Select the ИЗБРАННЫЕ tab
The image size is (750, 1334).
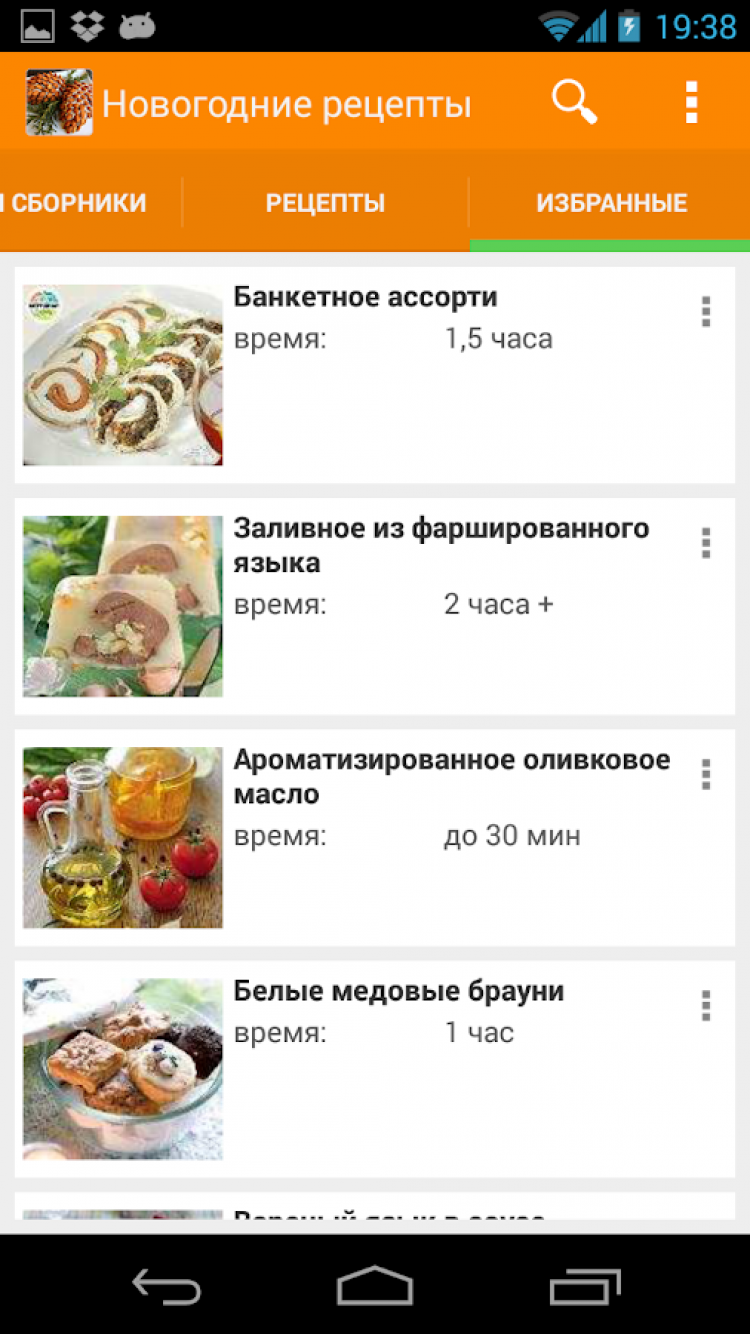611,203
